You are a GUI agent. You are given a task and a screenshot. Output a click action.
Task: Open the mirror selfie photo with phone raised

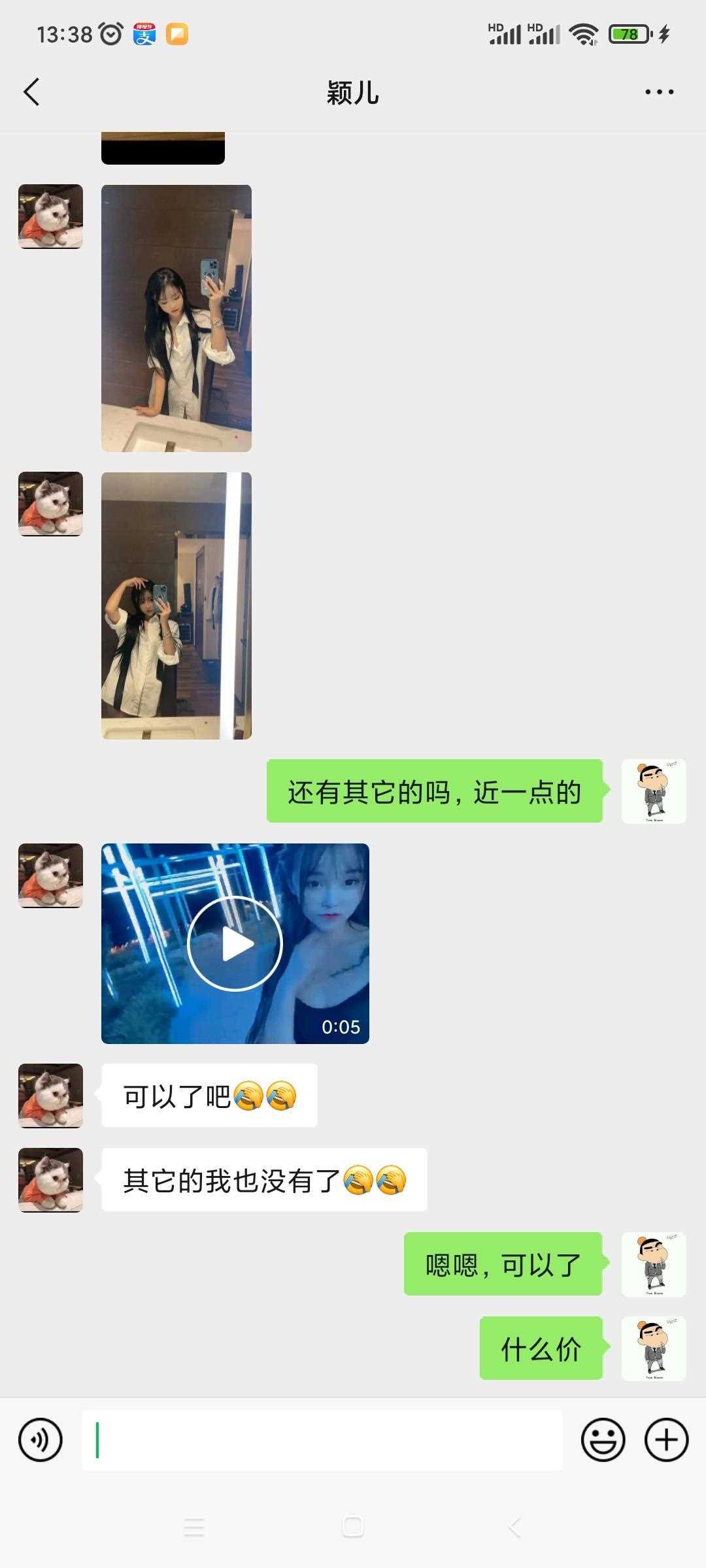[176, 318]
